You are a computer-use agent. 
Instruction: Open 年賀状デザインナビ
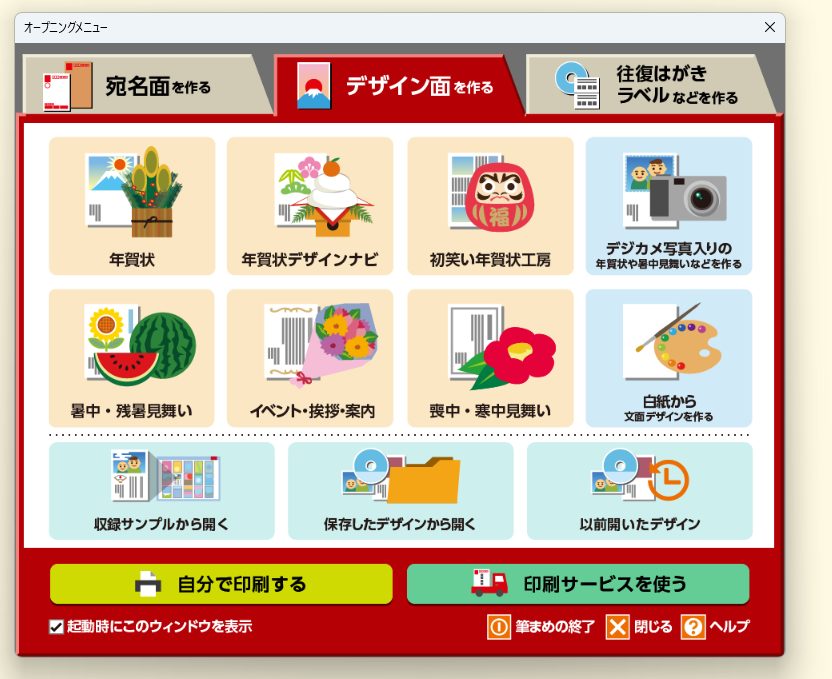pyautogui.click(x=310, y=207)
